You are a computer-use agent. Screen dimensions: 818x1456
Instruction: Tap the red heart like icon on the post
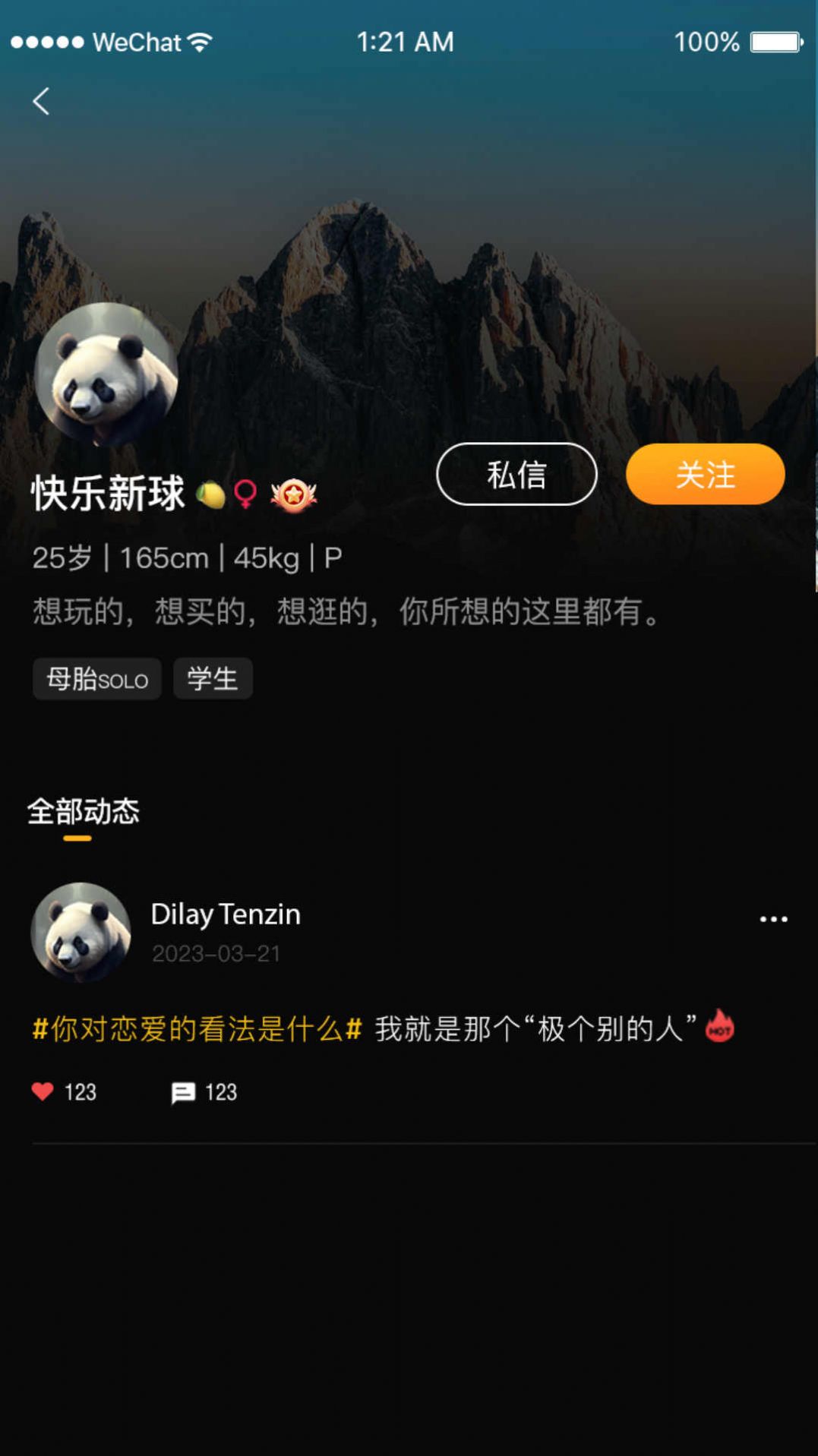coord(42,1092)
